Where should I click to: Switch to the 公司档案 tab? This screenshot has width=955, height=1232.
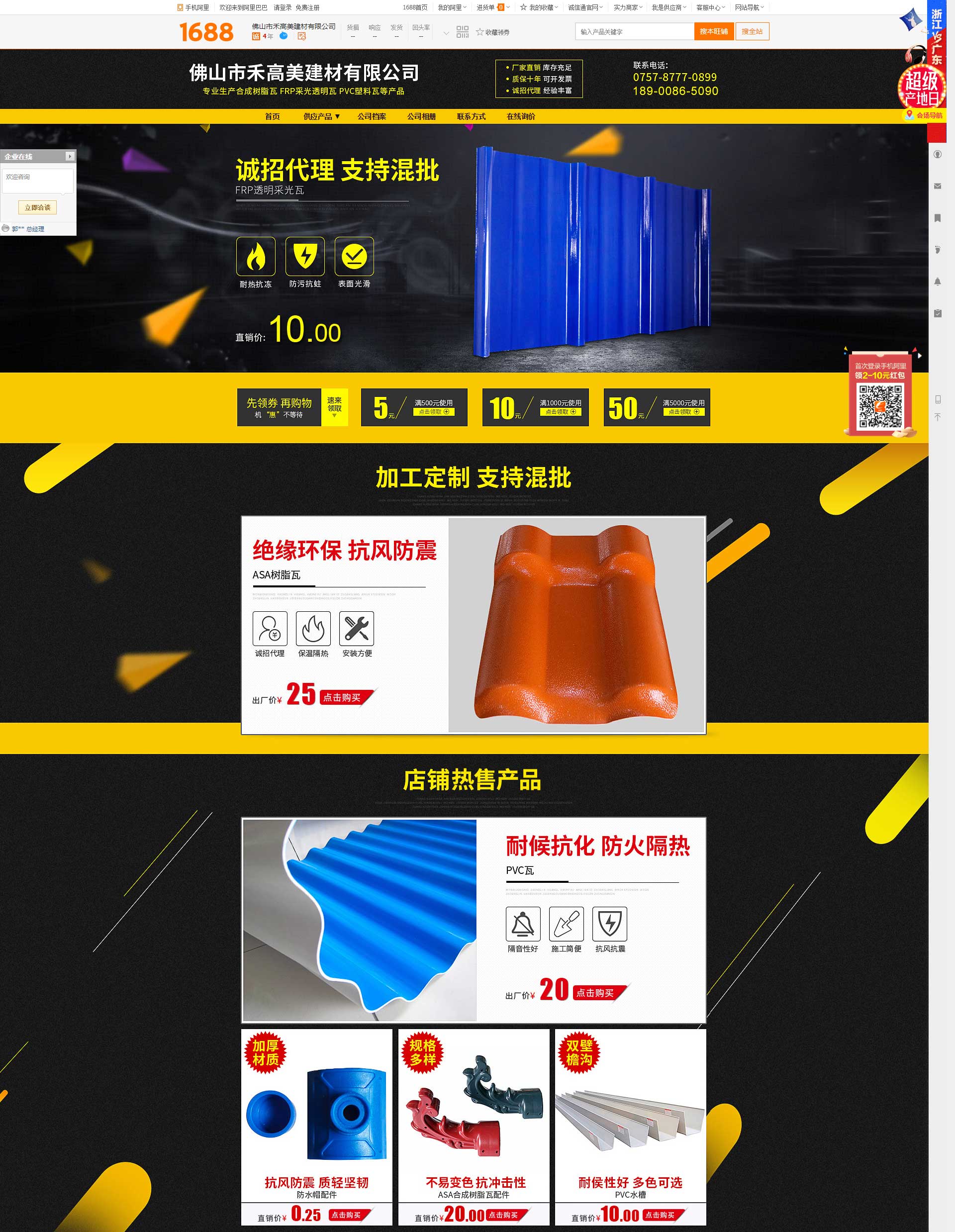click(371, 117)
